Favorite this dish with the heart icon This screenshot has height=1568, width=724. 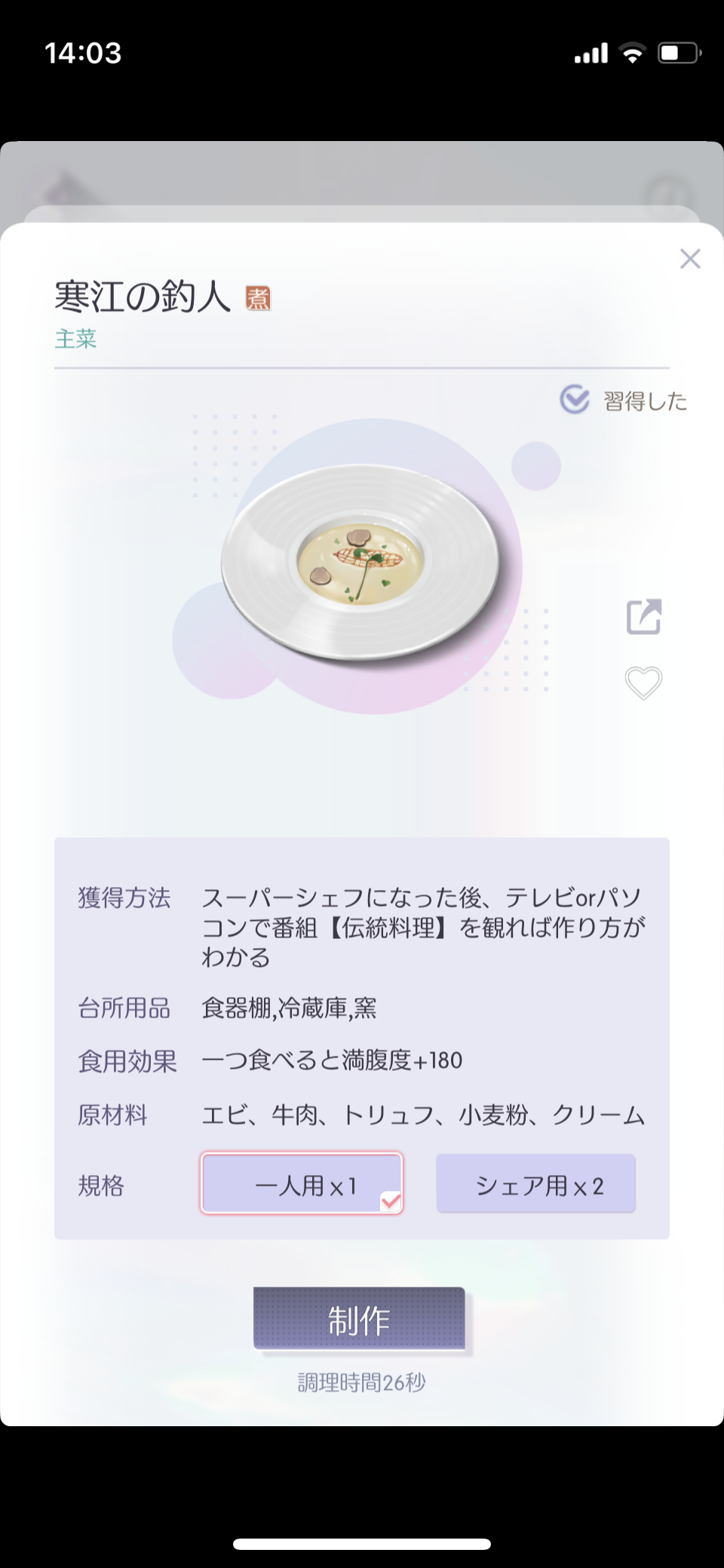pyautogui.click(x=643, y=683)
